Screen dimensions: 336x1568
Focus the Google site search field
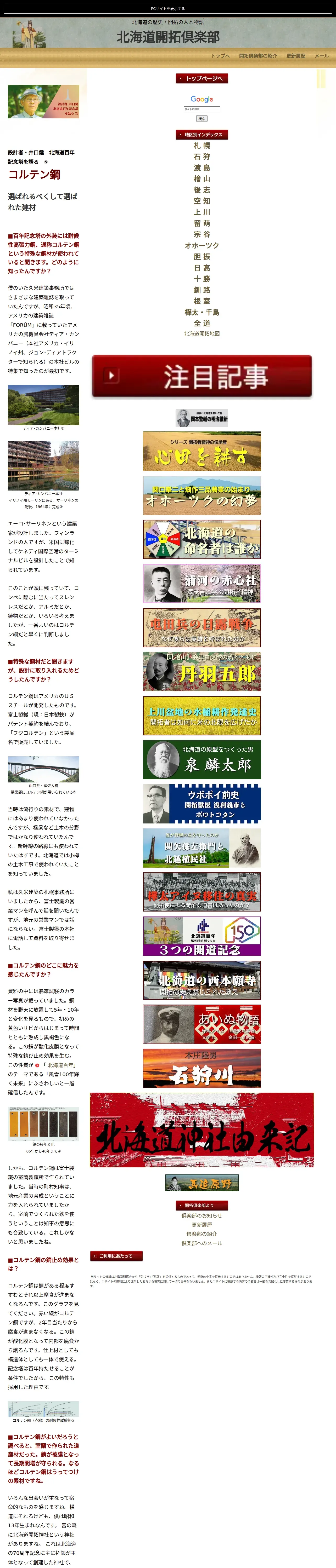(202, 109)
